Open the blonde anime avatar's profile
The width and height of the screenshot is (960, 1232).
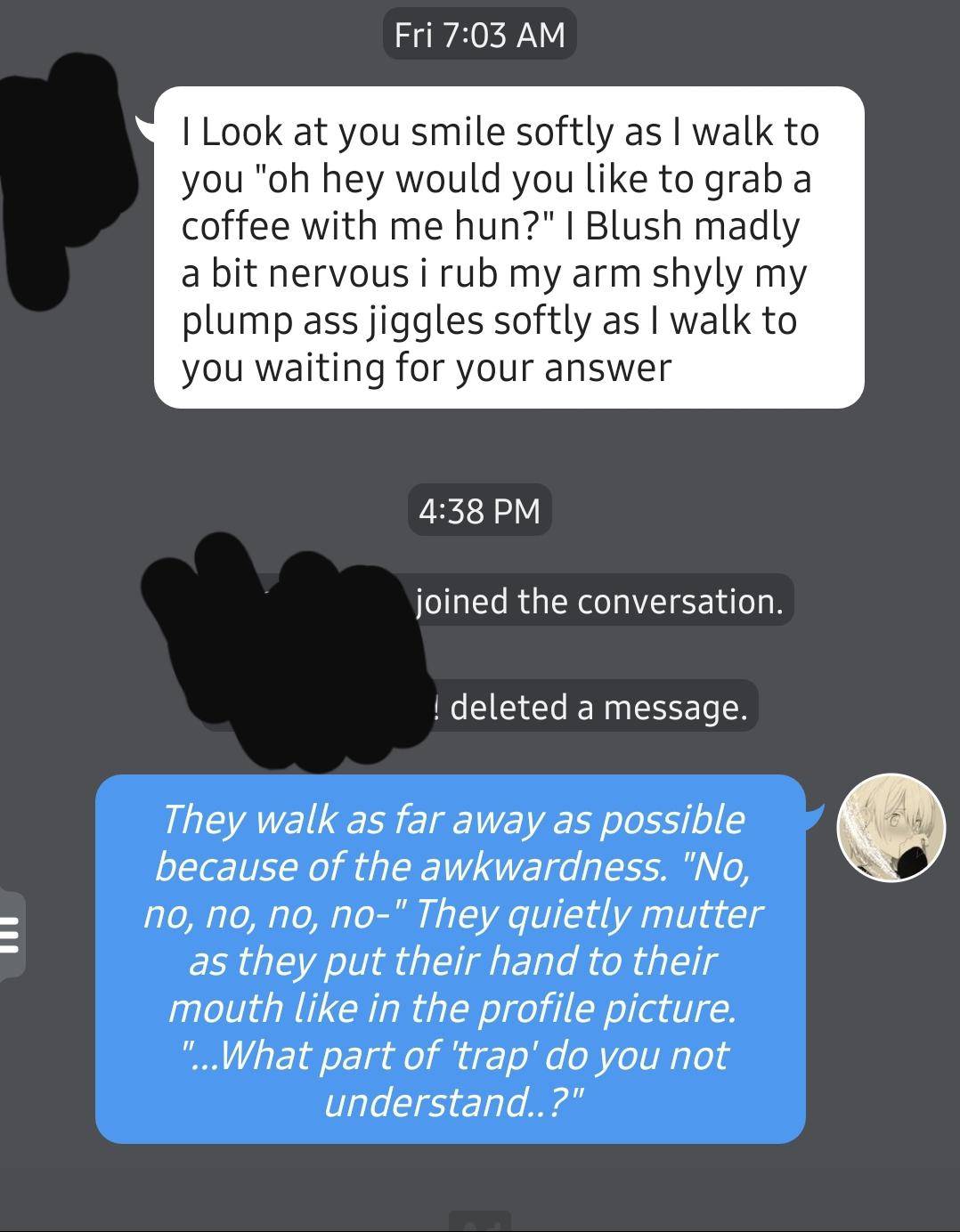[891, 827]
